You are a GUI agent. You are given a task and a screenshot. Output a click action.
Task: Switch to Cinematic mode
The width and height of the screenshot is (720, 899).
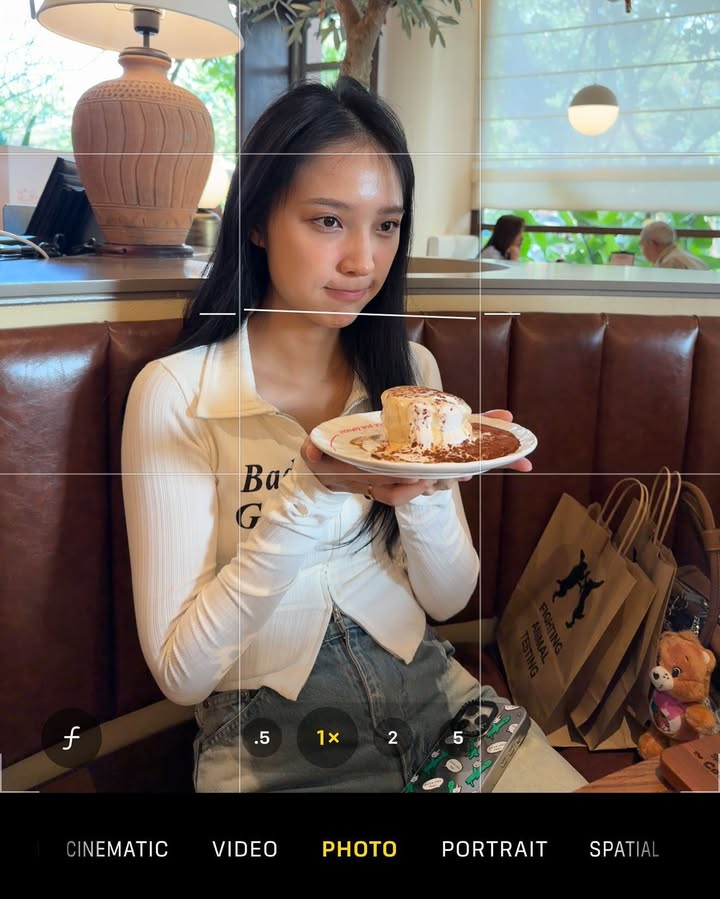[x=117, y=849]
